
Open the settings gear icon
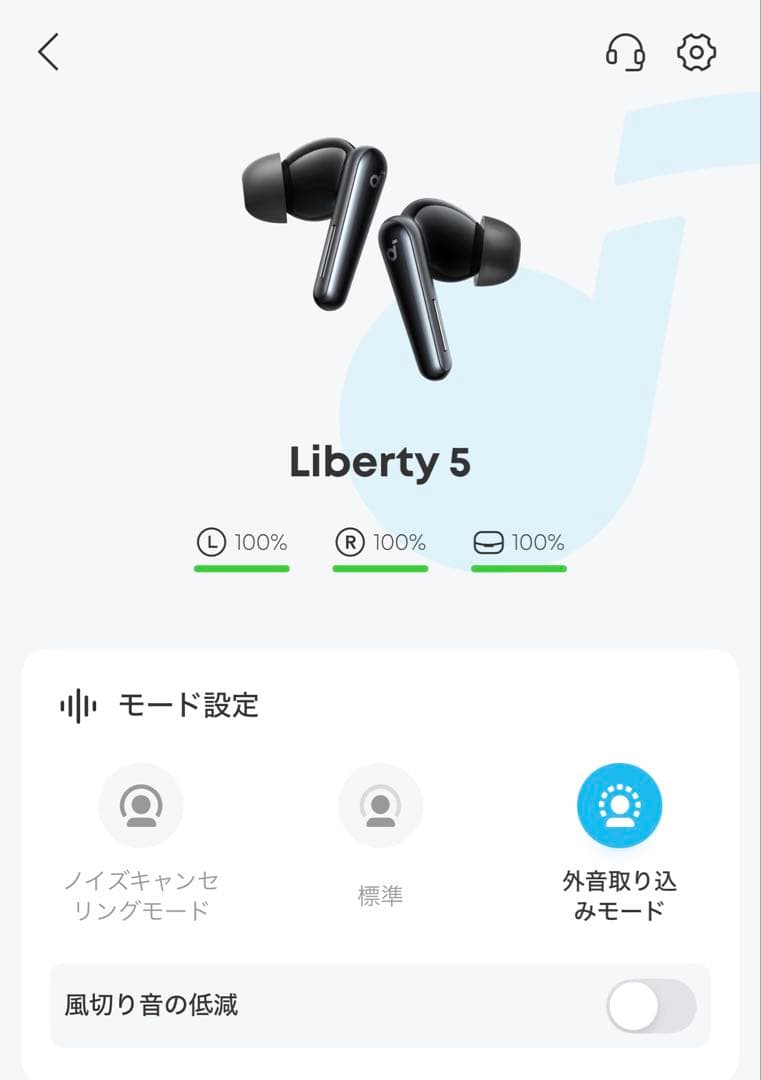tap(697, 53)
